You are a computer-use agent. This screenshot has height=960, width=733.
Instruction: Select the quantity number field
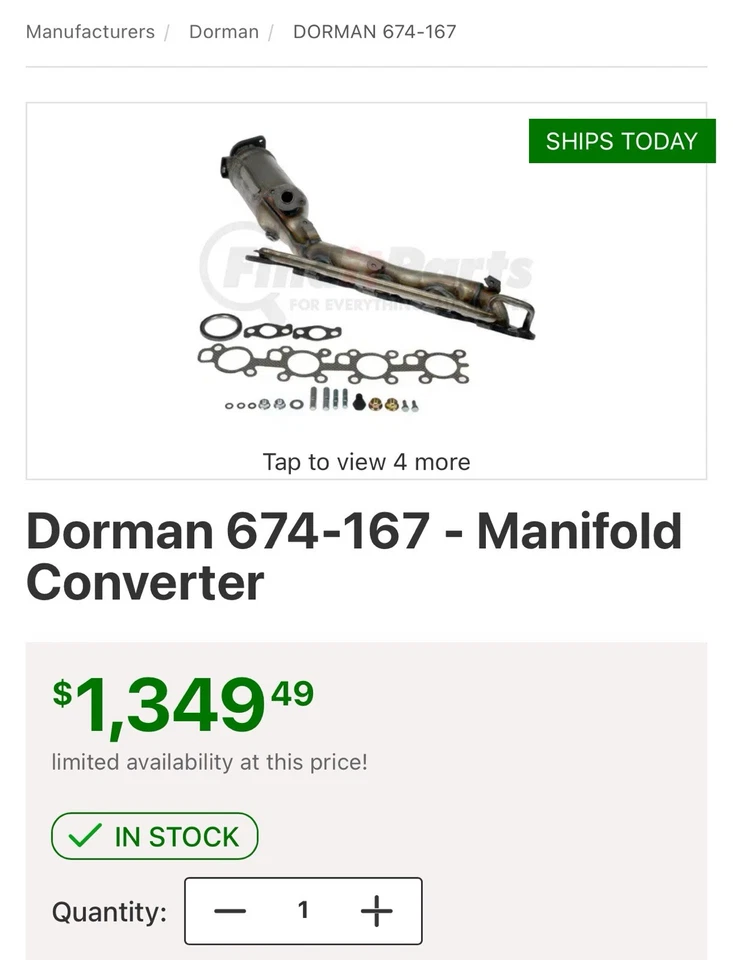(303, 911)
